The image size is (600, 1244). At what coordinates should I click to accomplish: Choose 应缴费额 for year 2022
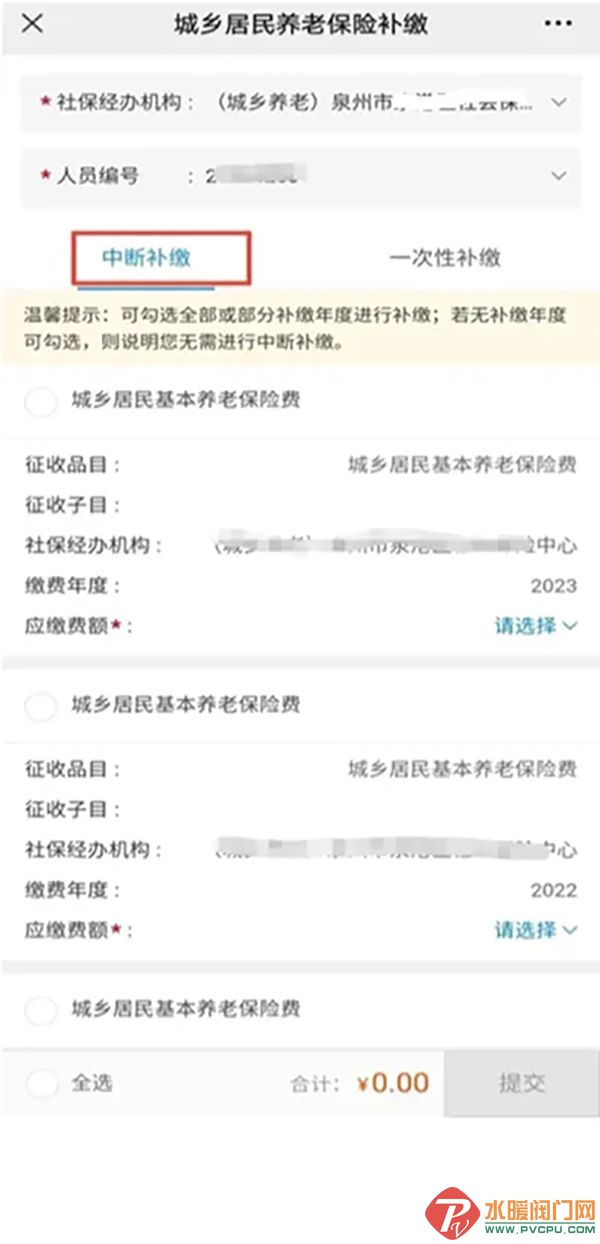tap(536, 930)
